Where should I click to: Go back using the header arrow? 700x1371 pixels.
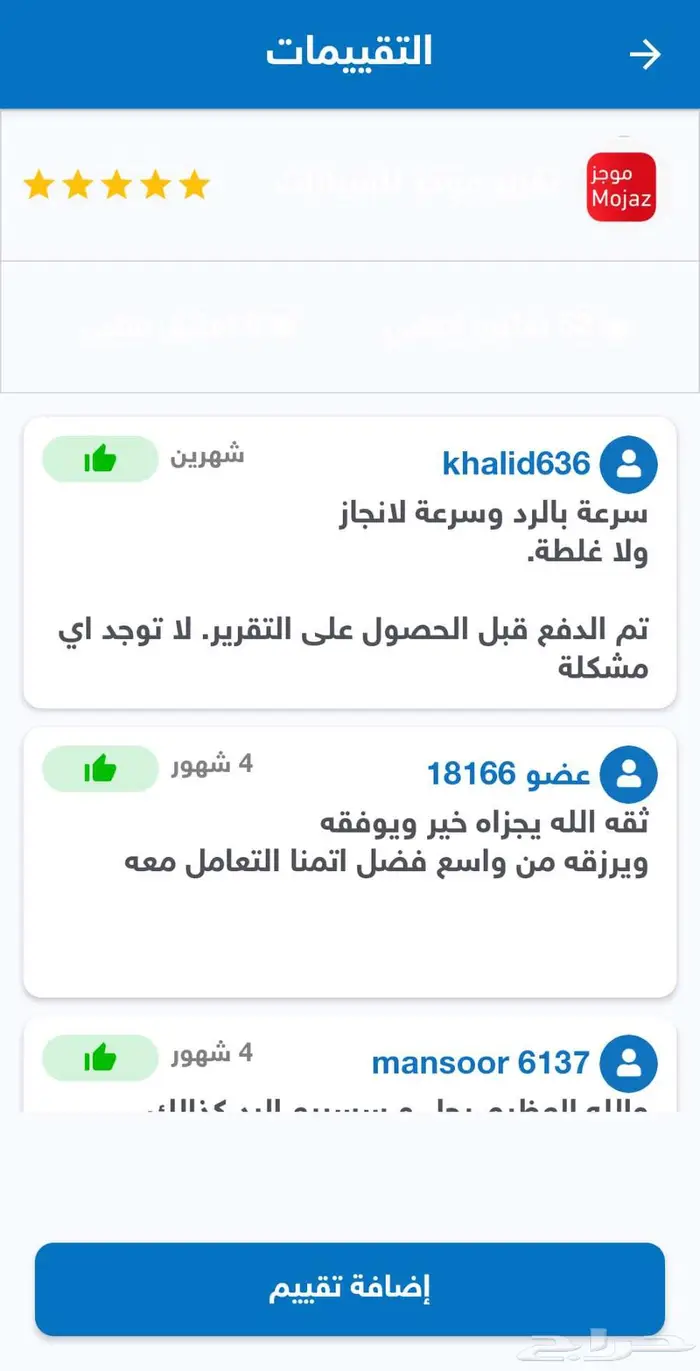645,54
